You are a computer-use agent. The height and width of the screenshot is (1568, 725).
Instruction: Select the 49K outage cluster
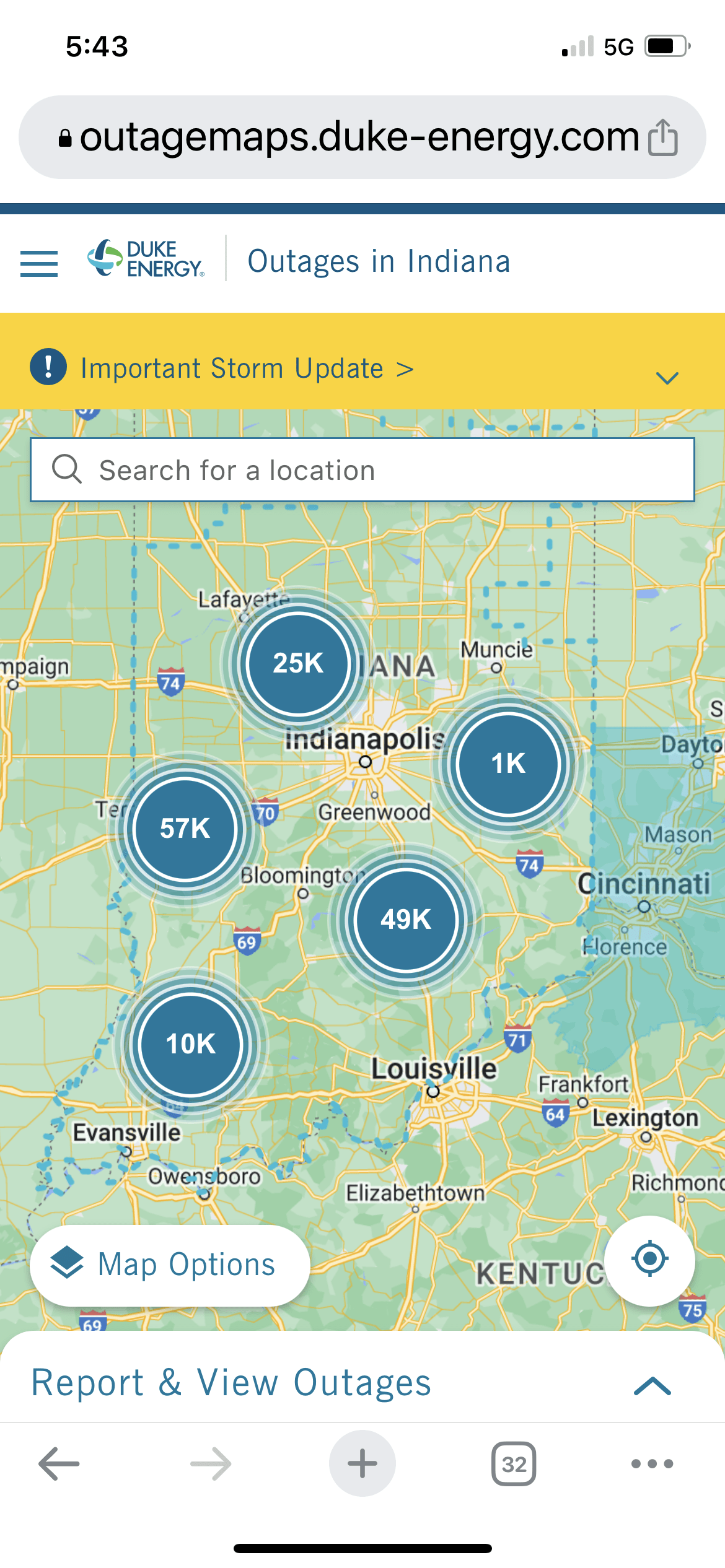pos(406,920)
